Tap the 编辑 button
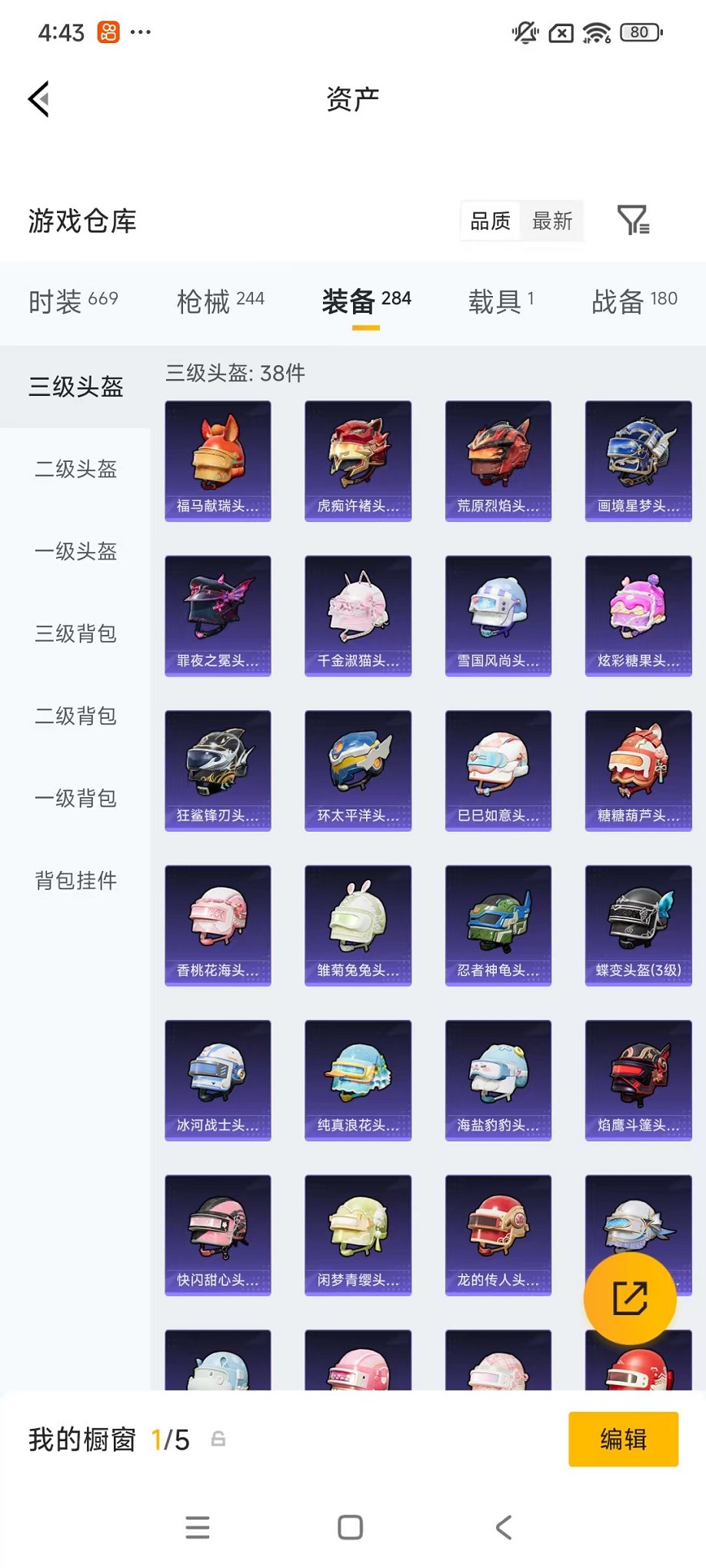The width and height of the screenshot is (706, 1568). click(622, 1439)
